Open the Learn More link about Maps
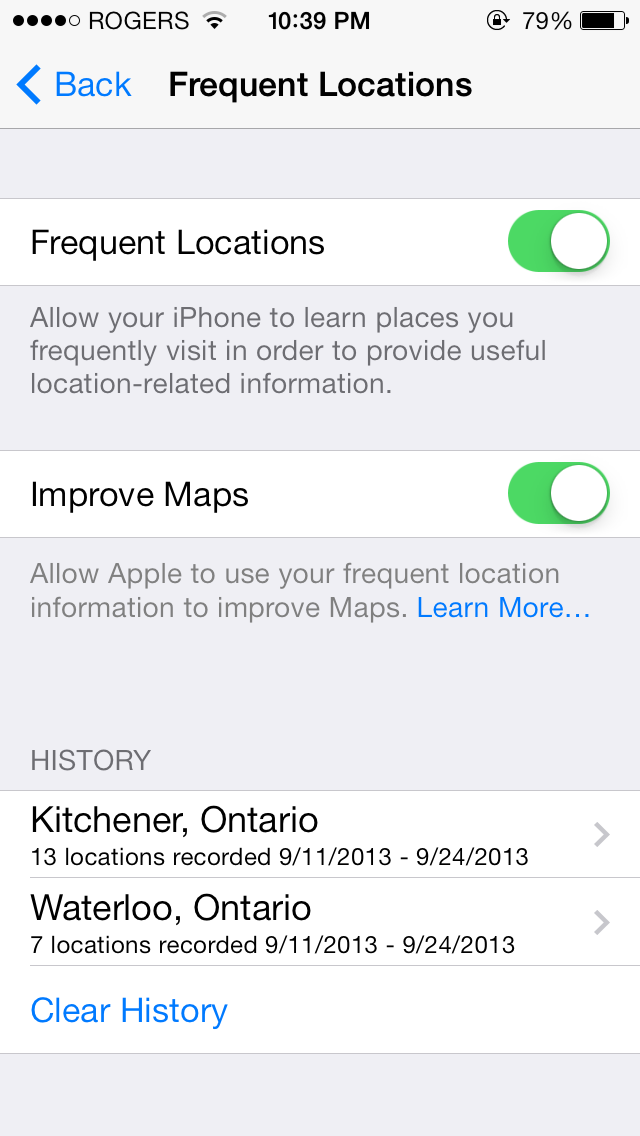The image size is (640, 1136). [504, 608]
